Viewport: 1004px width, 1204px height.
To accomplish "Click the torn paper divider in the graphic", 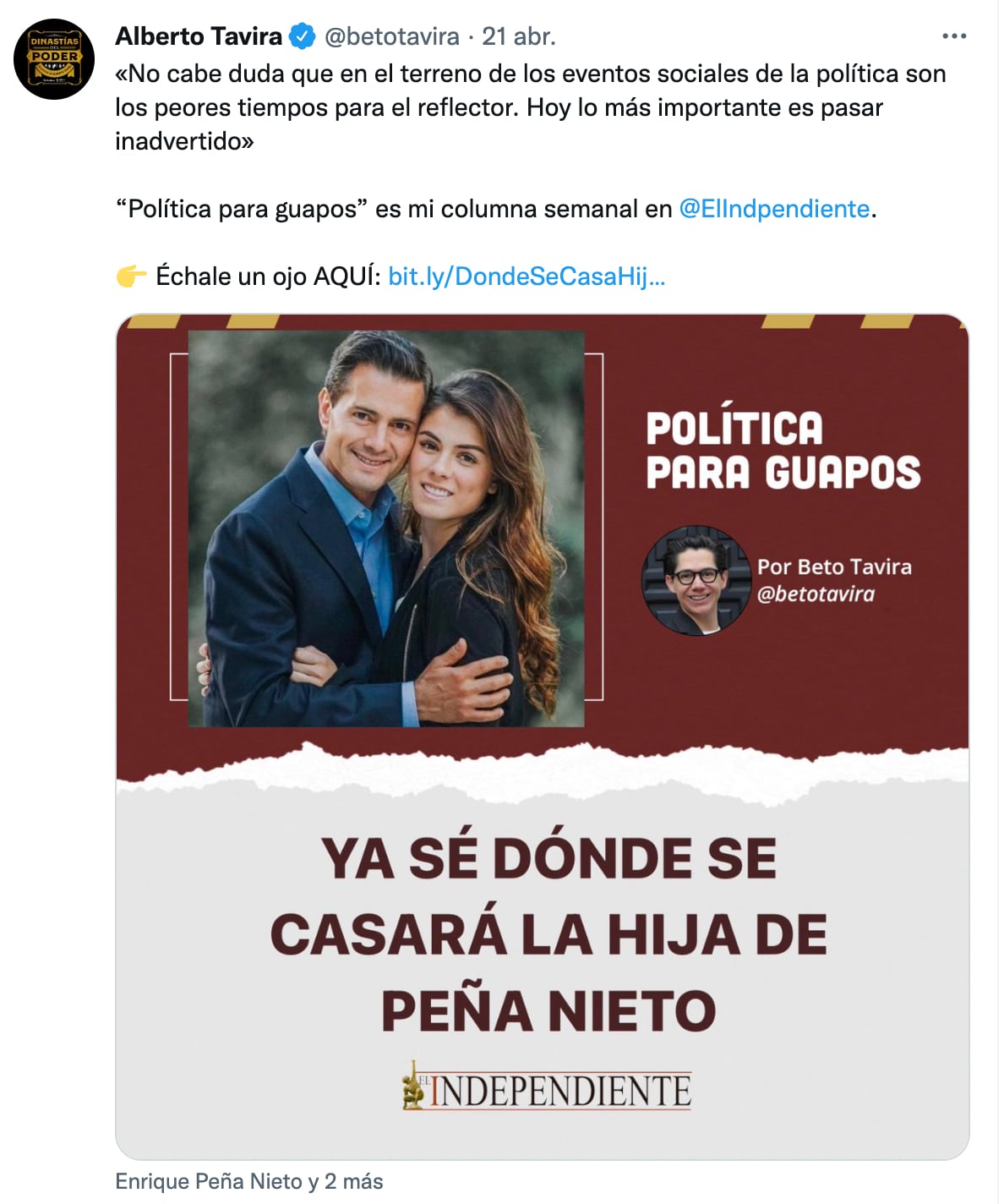I will pos(541,761).
